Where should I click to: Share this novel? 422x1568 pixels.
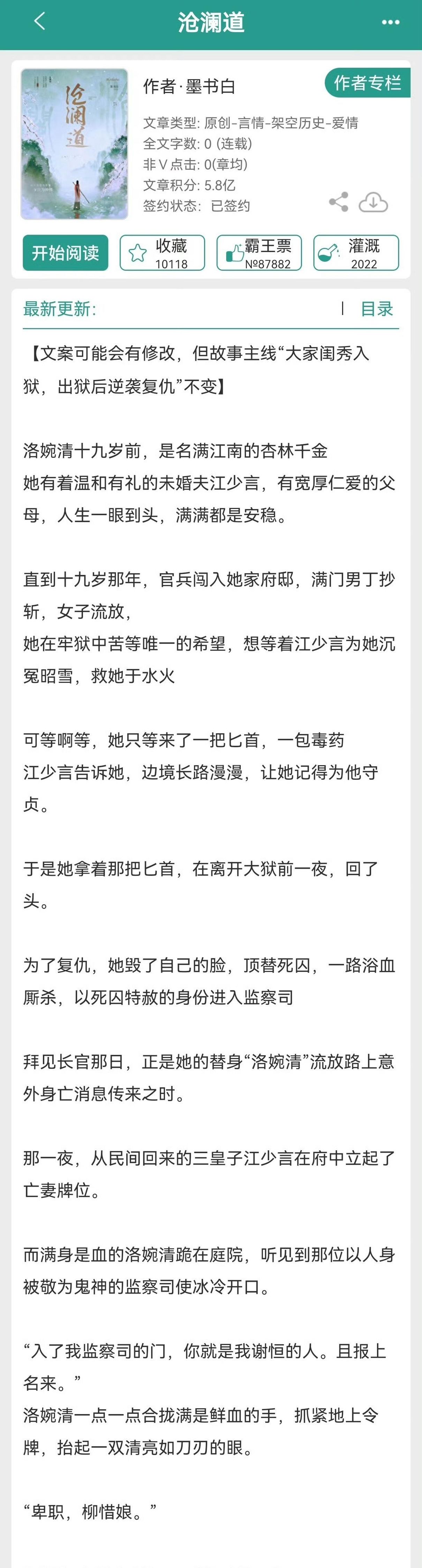coord(339,202)
